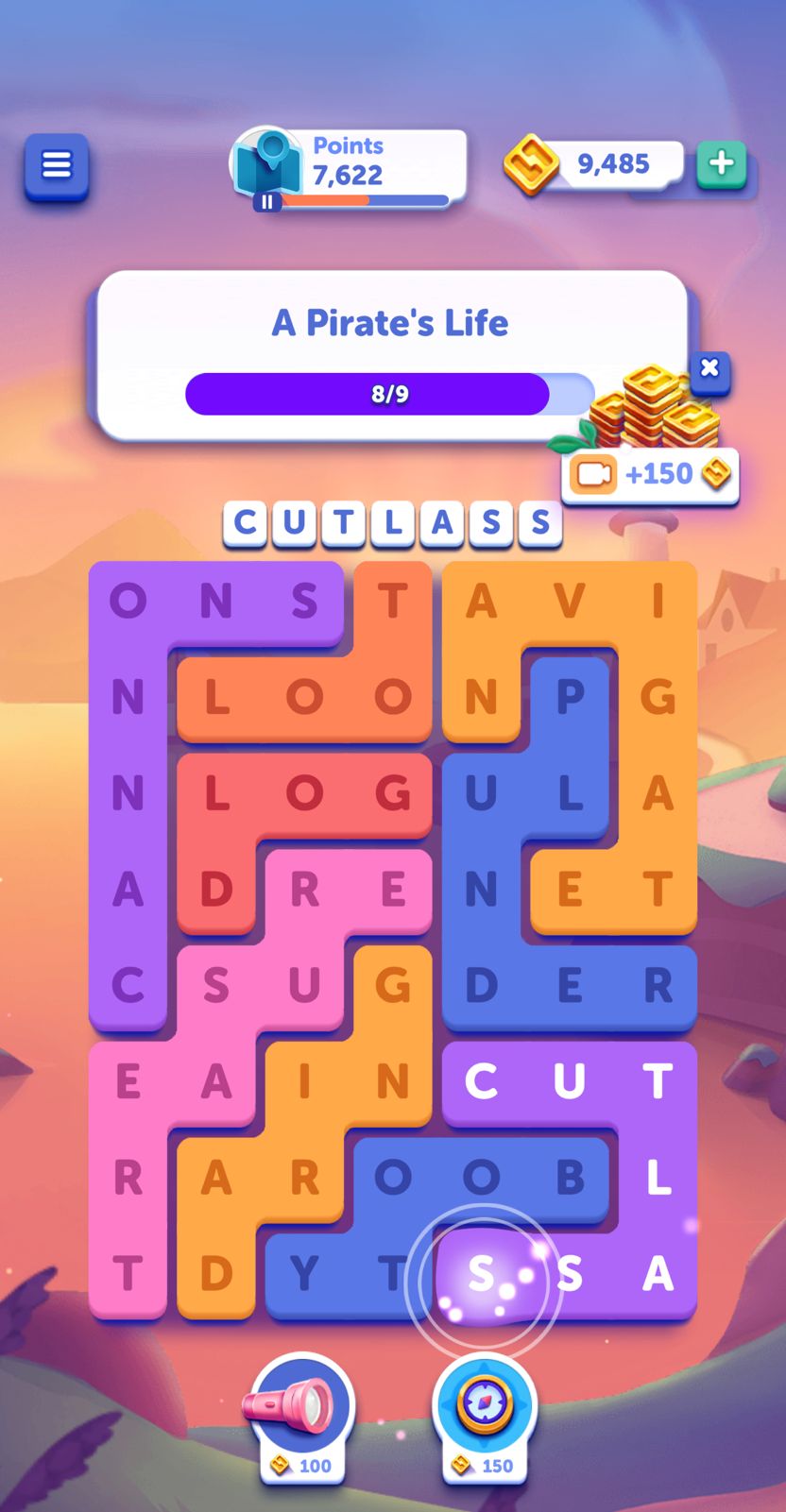Viewport: 786px width, 1512px height.
Task: Add more coins with the plus button
Action: [x=721, y=163]
